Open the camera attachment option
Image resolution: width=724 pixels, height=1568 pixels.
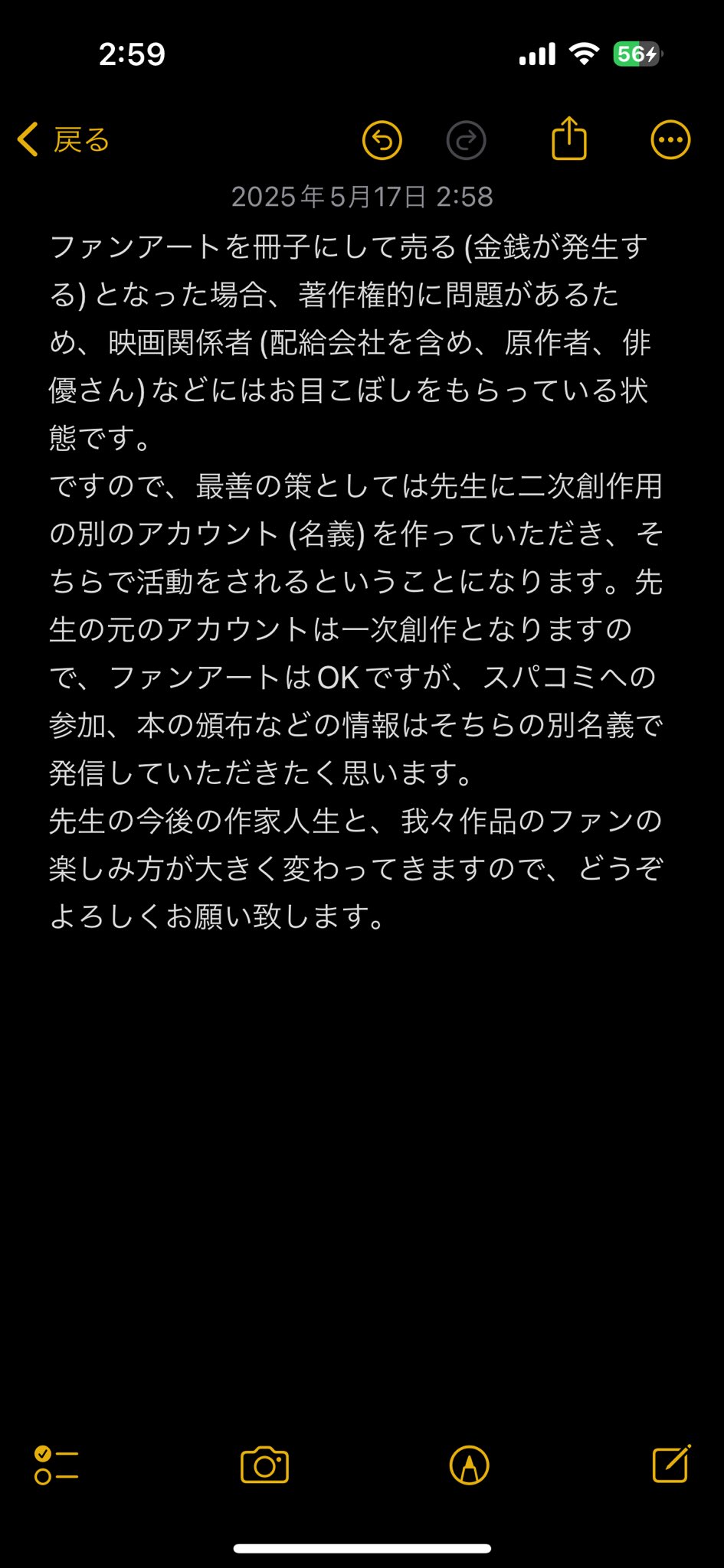(264, 1465)
